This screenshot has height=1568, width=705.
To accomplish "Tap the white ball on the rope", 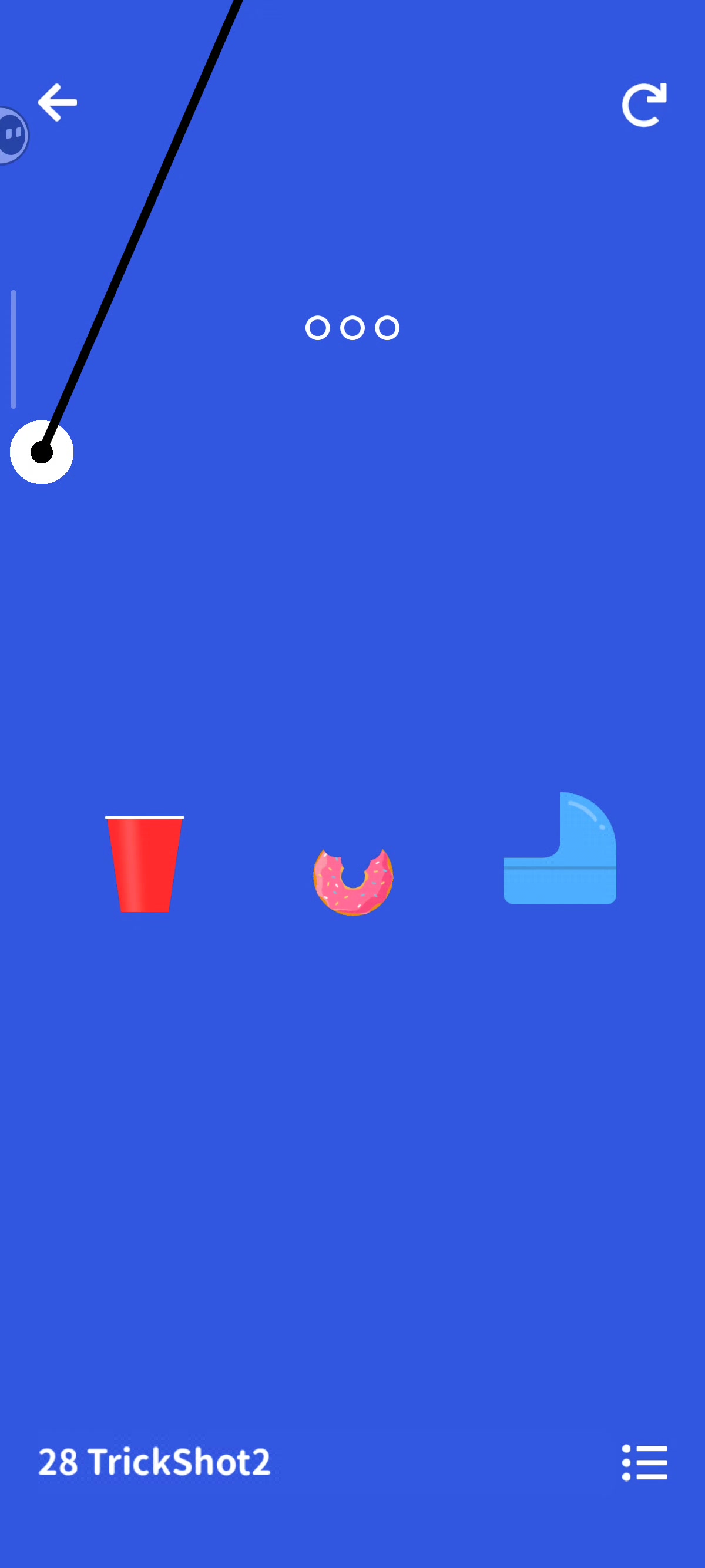I will pyautogui.click(x=42, y=452).
